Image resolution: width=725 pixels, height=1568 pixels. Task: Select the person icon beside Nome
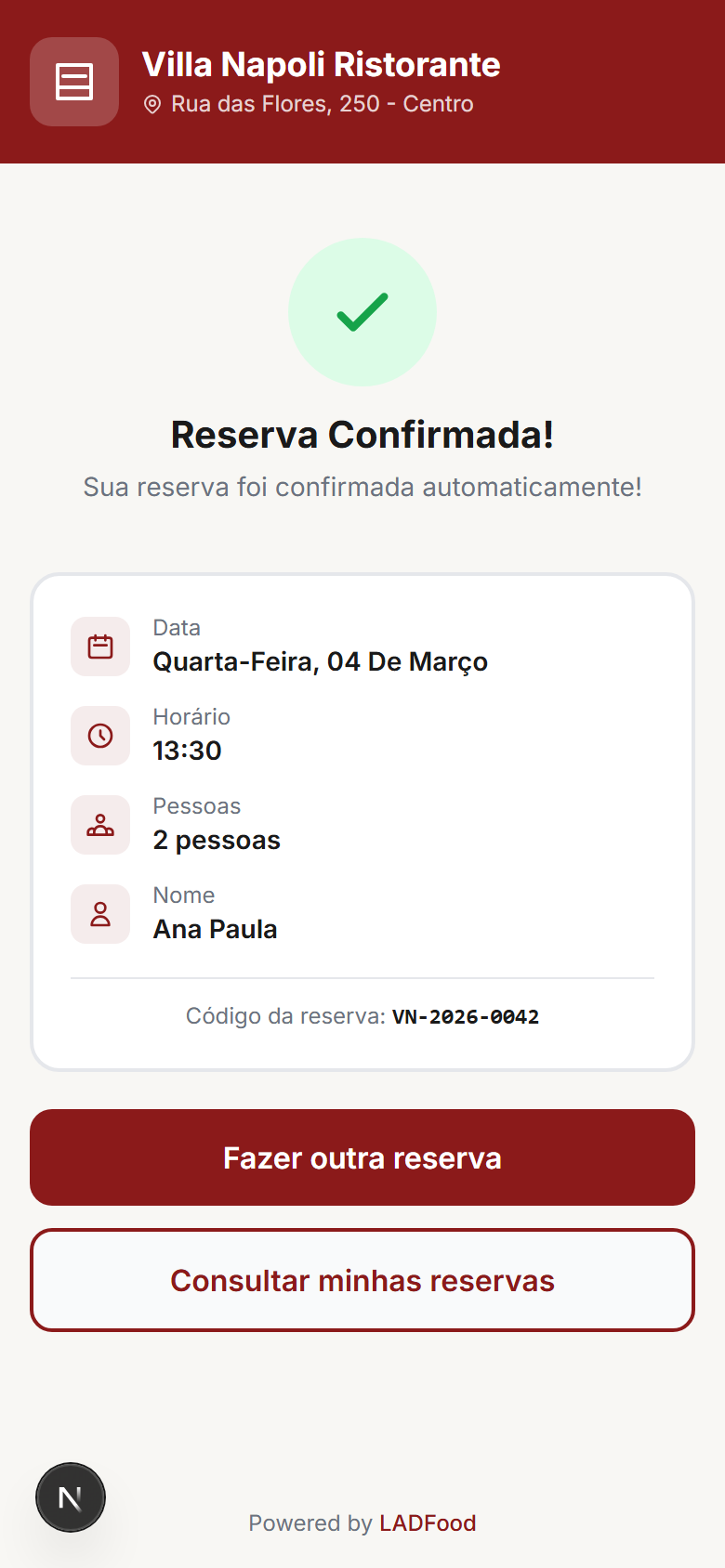coord(99,913)
